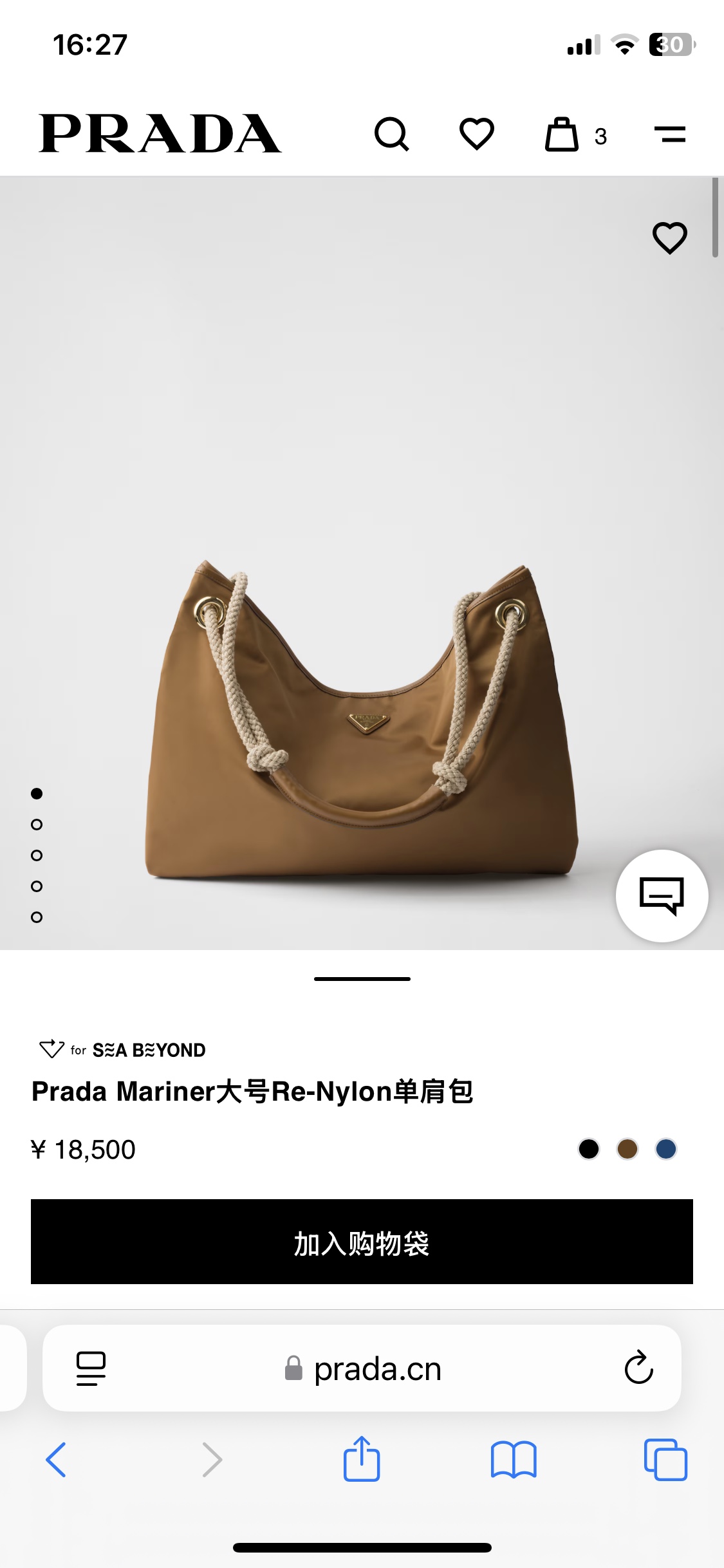Open Safari bookmarks
The image size is (724, 1568).
click(513, 1459)
